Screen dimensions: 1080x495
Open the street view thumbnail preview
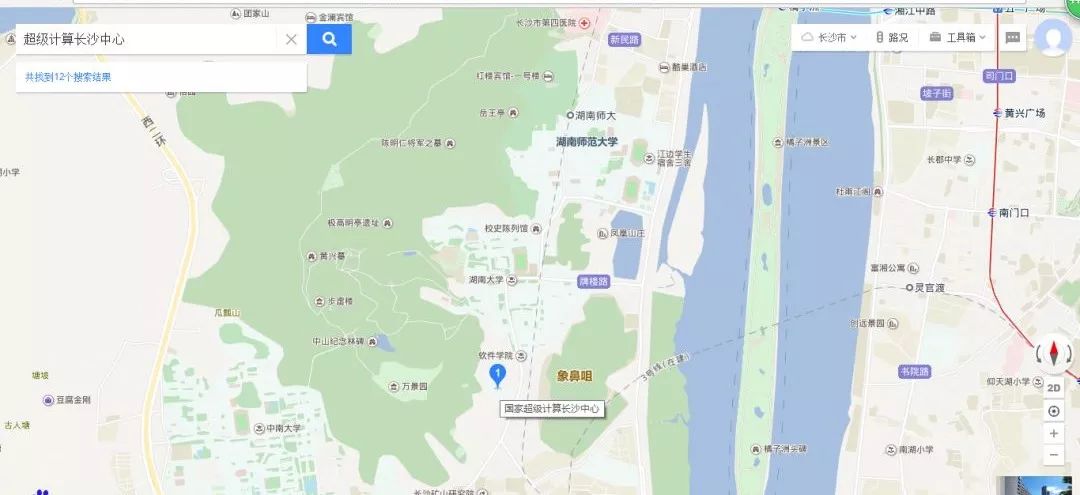pyautogui.click(x=1040, y=485)
